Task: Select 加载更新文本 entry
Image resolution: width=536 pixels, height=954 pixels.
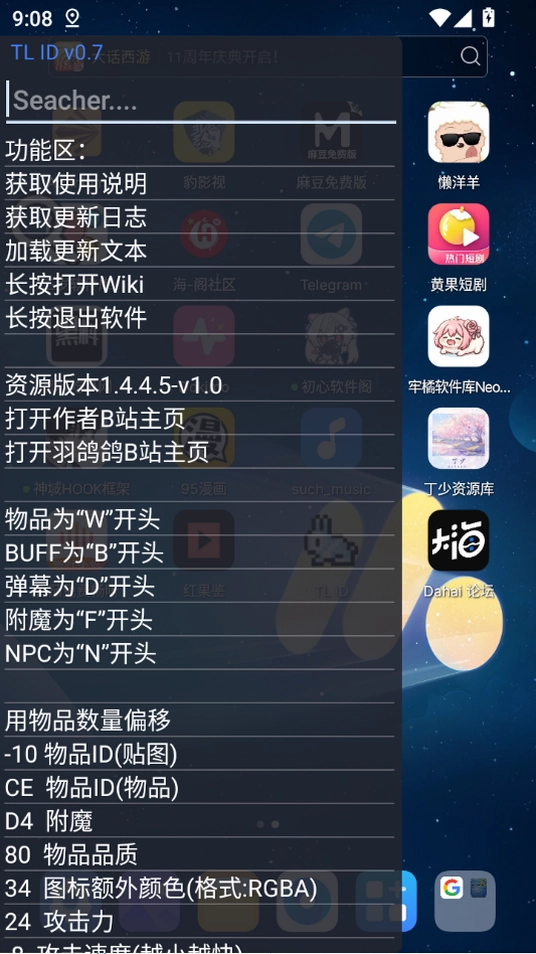Action: tap(200, 251)
